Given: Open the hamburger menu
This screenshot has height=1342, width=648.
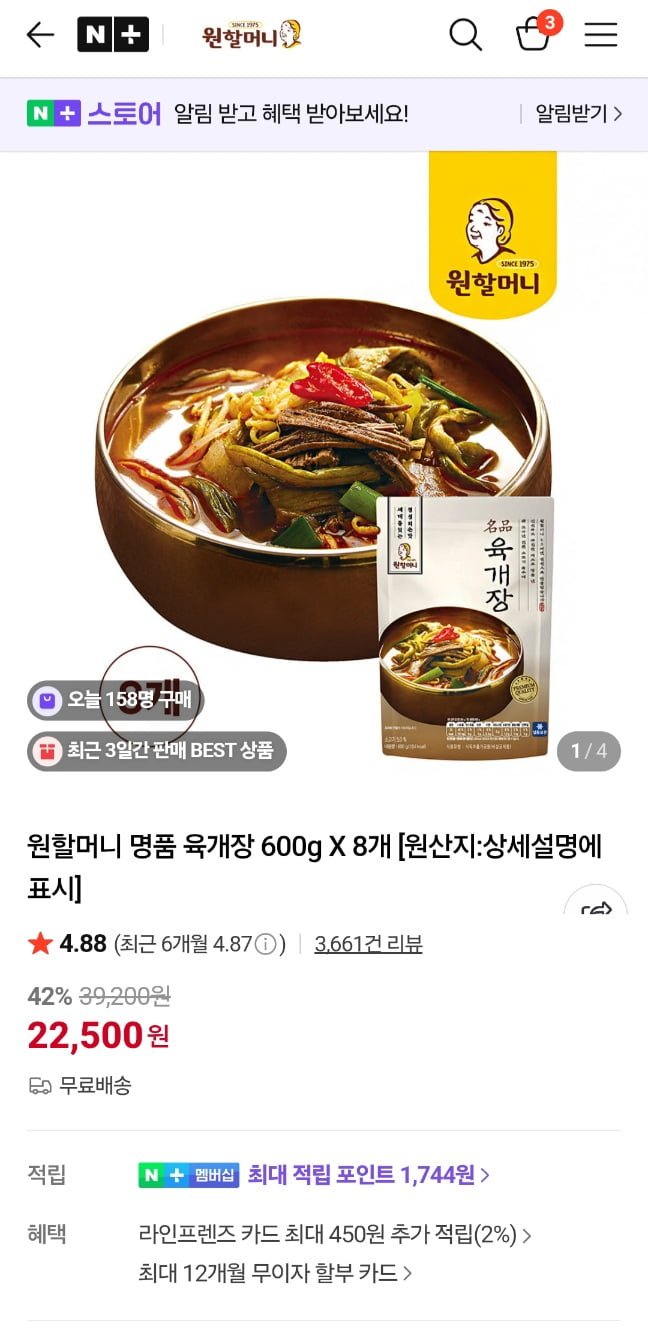Looking at the screenshot, I should tap(601, 35).
